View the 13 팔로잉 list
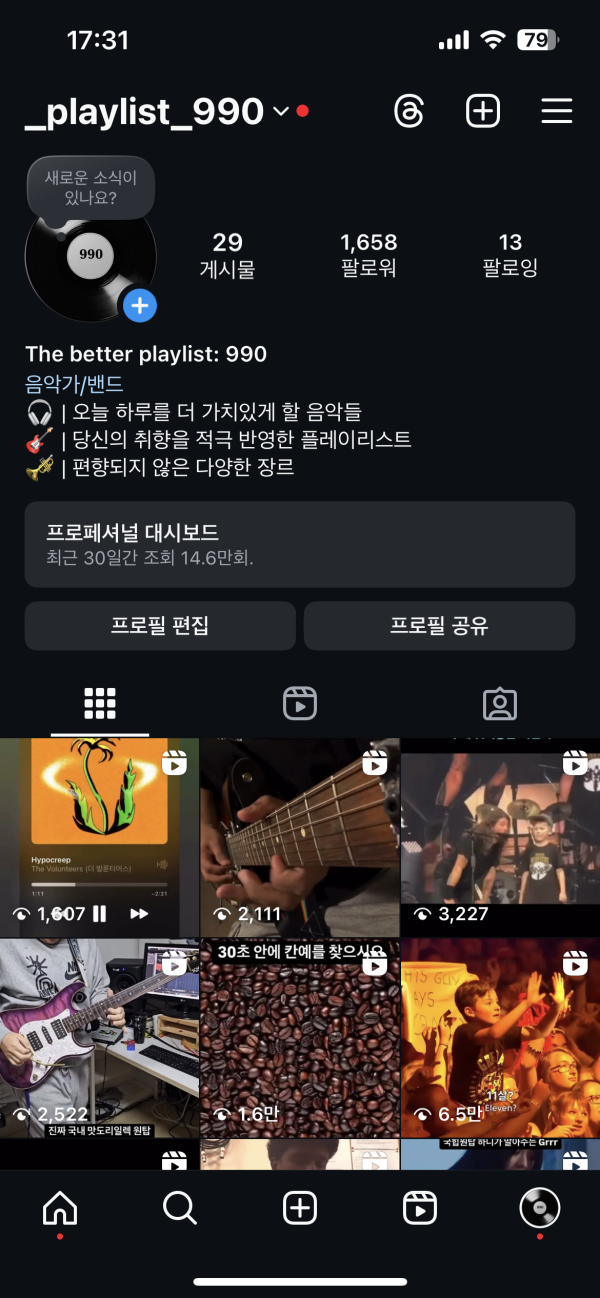The width and height of the screenshot is (600, 1298). click(x=510, y=255)
